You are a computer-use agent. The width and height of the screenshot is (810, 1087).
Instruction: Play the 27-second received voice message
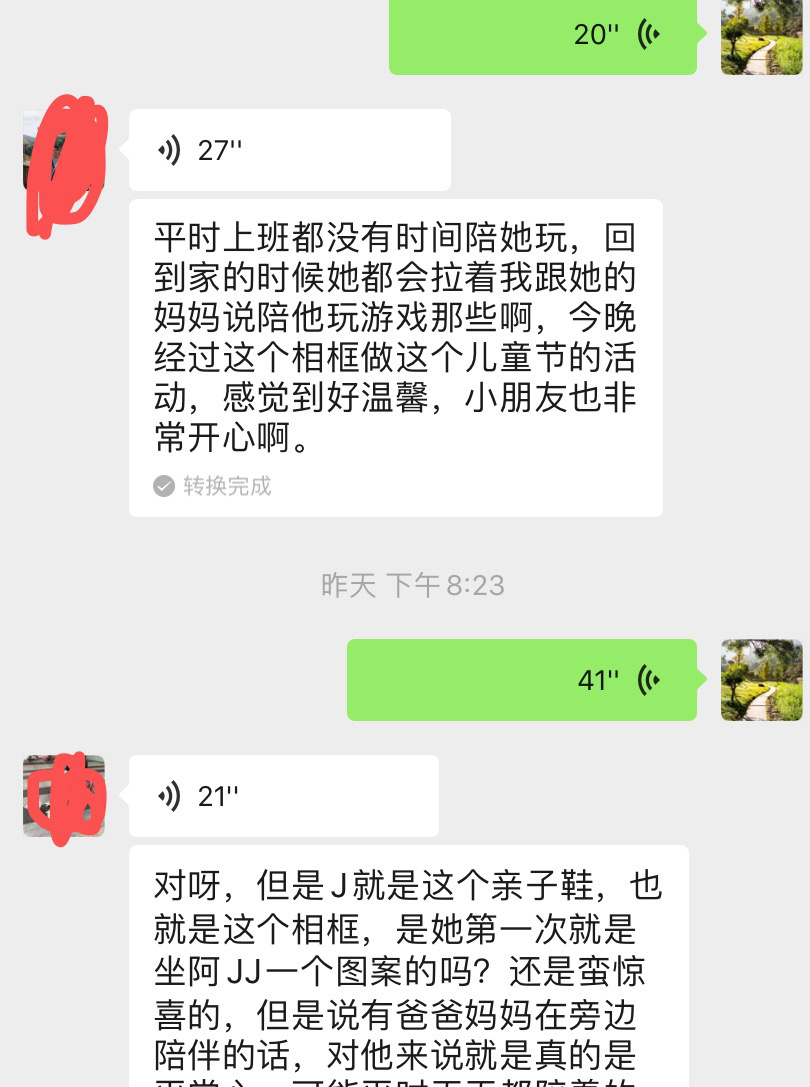289,150
